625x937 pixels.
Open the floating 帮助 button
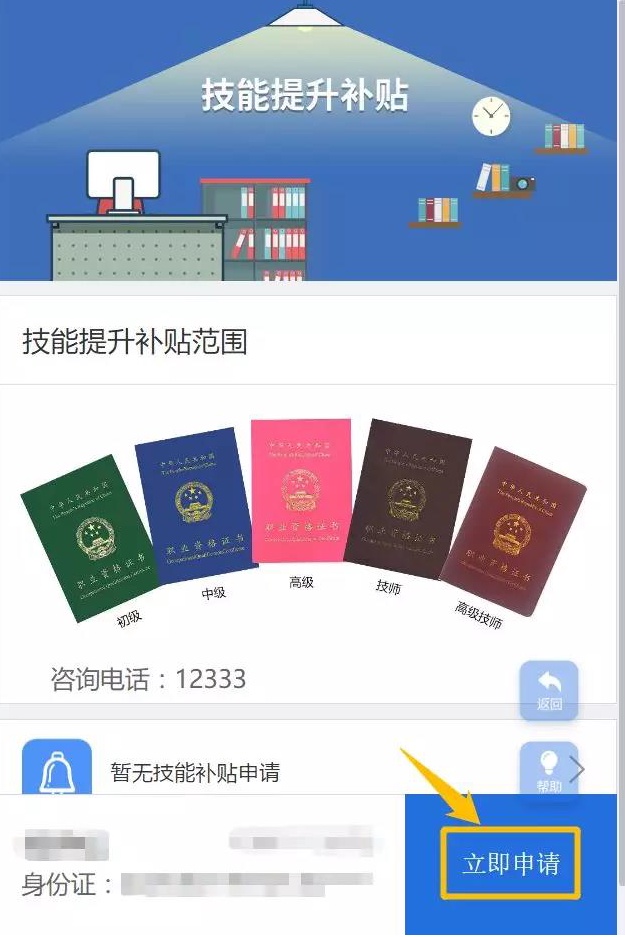(x=549, y=770)
